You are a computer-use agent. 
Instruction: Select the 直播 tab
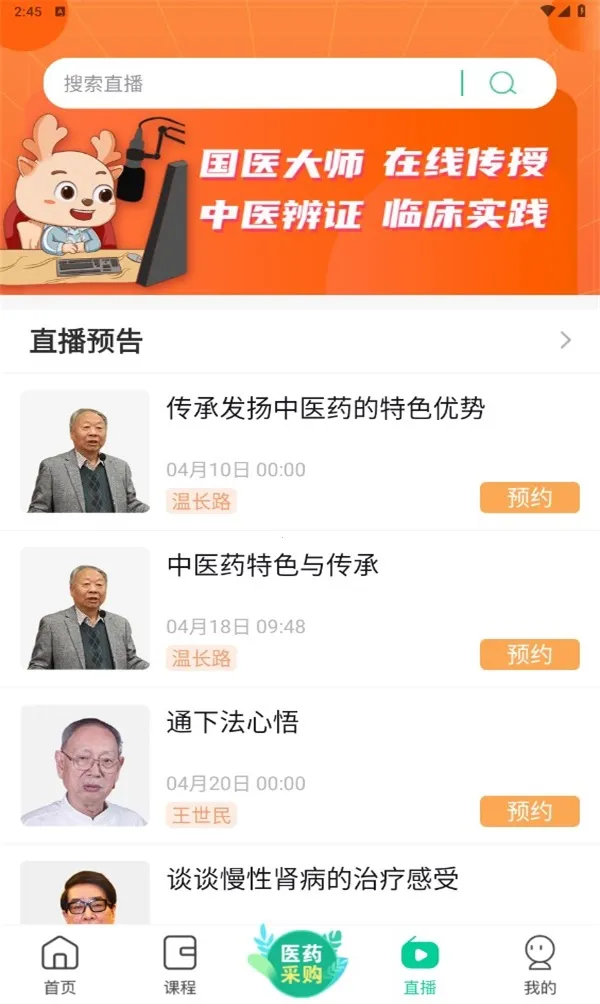420,965
